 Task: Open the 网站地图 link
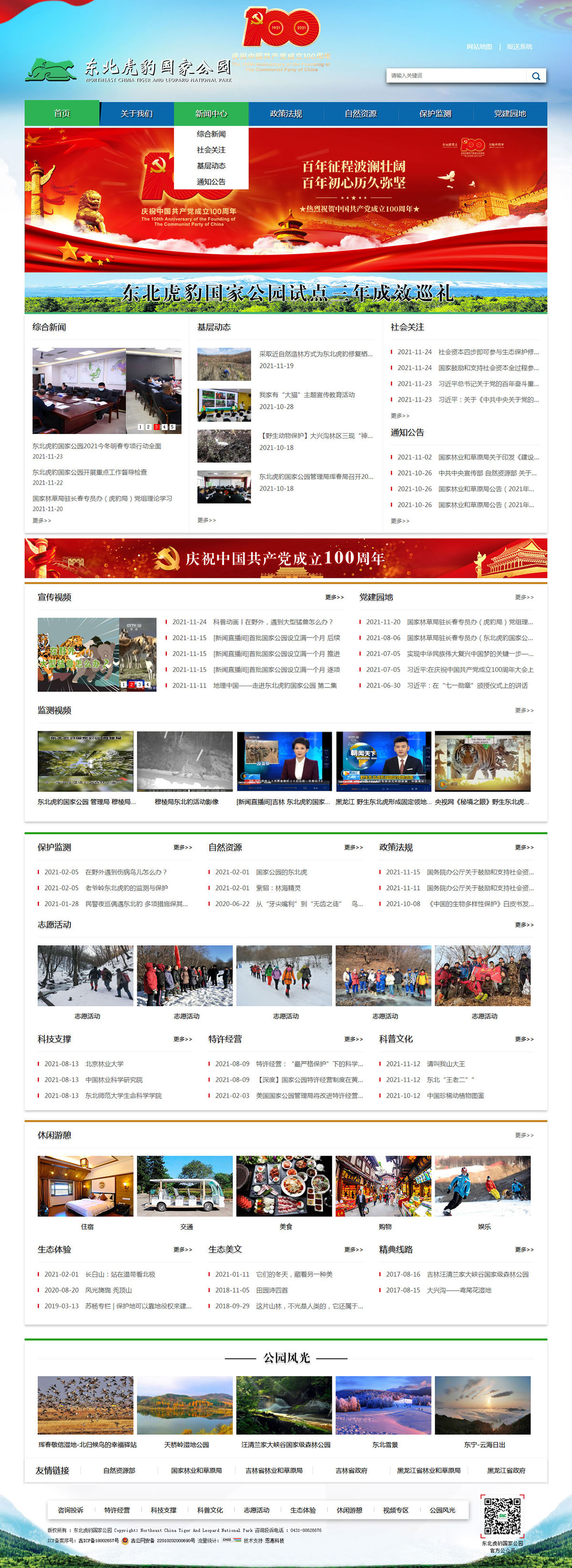coord(479,47)
